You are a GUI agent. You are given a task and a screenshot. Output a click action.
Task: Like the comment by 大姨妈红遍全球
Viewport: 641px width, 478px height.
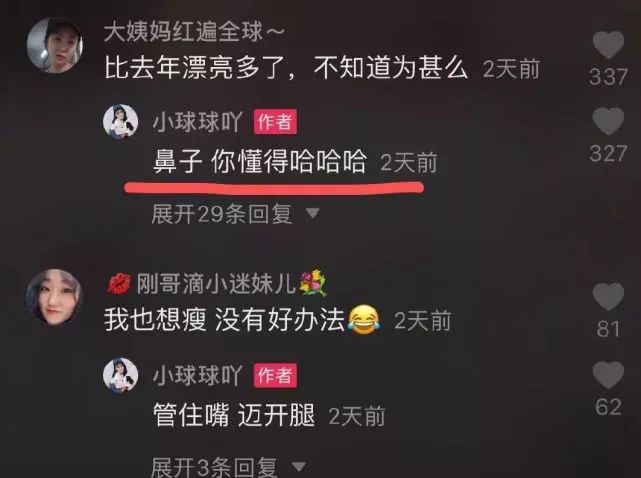pyautogui.click(x=608, y=44)
